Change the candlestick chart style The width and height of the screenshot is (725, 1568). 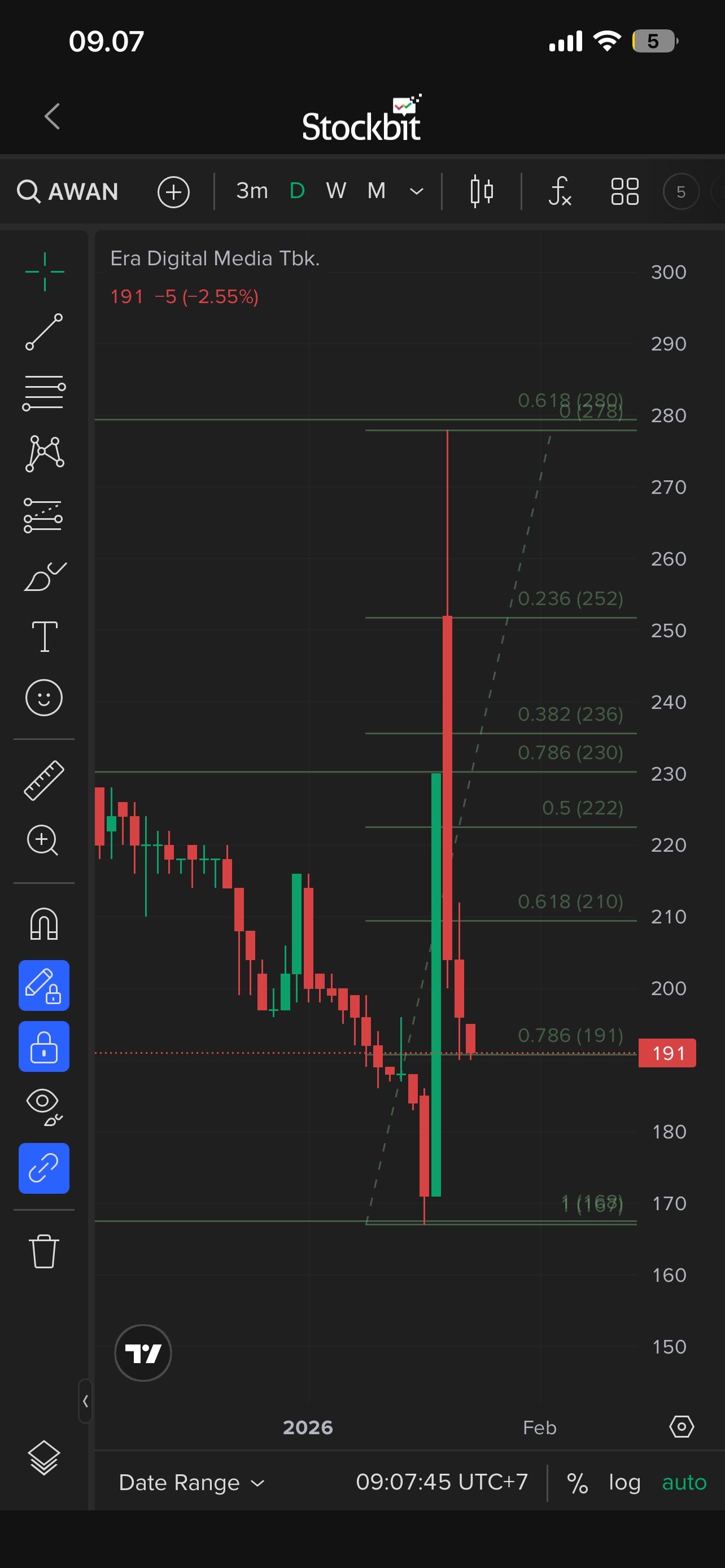482,192
